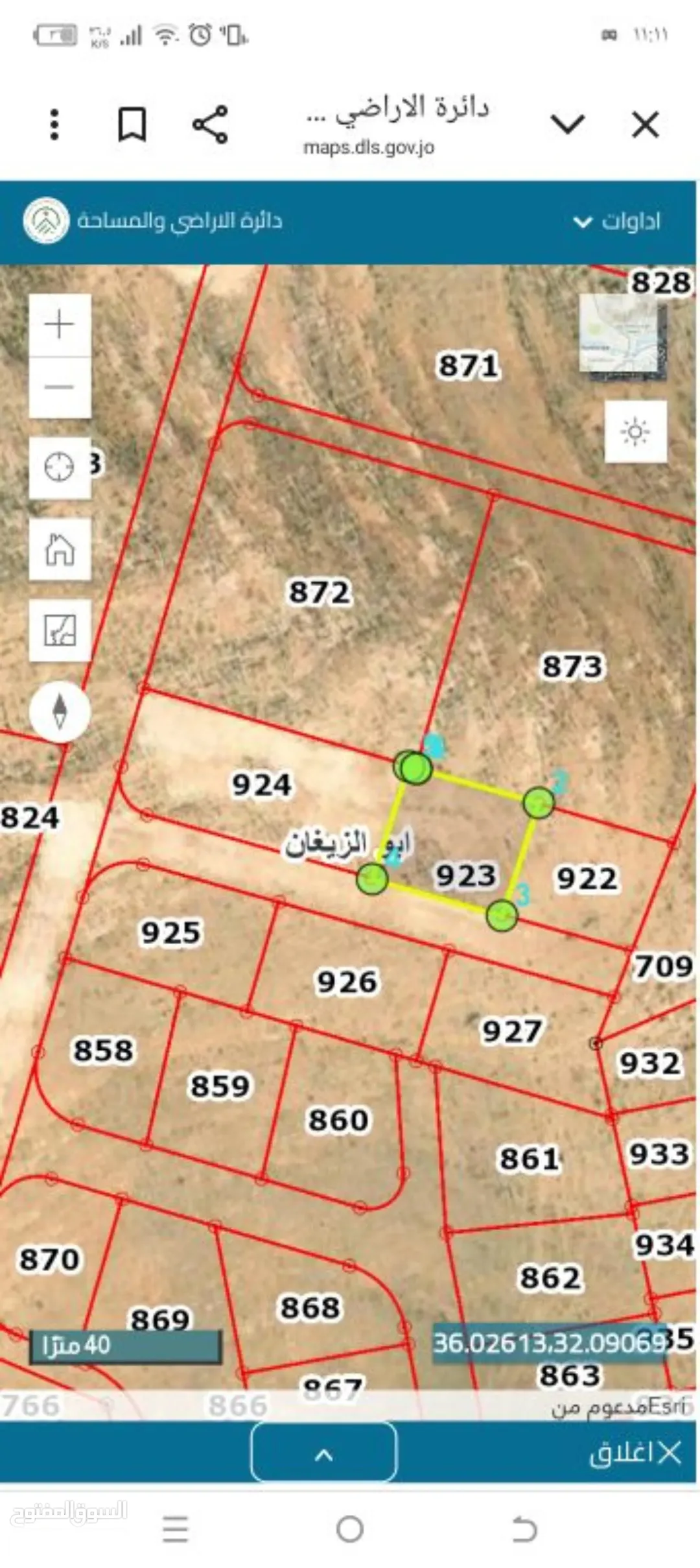Image resolution: width=700 pixels, height=1568 pixels.
Task: Return to the map's home extent
Action: 60,549
